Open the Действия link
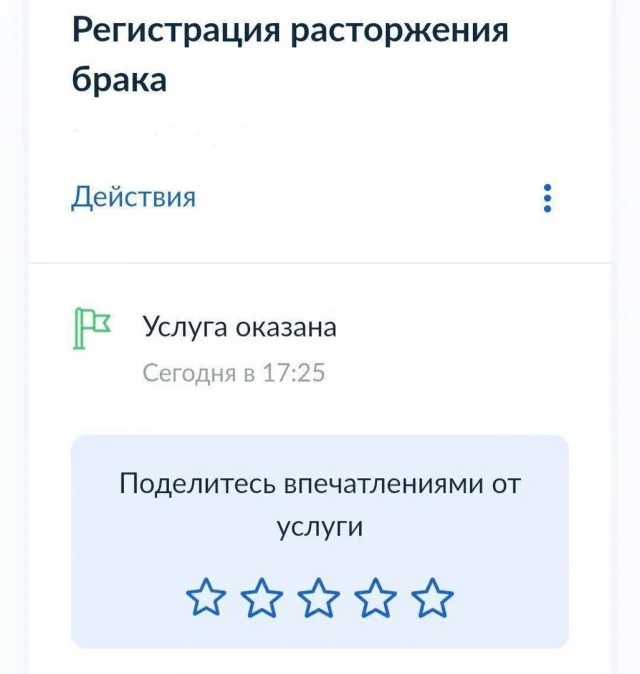 pos(133,197)
